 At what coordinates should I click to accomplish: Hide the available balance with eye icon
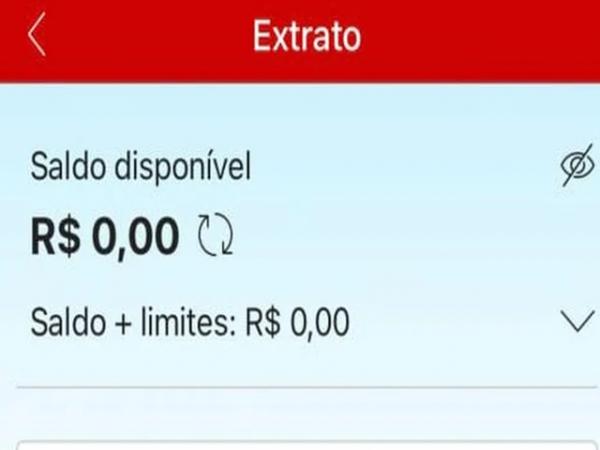[x=576, y=166]
